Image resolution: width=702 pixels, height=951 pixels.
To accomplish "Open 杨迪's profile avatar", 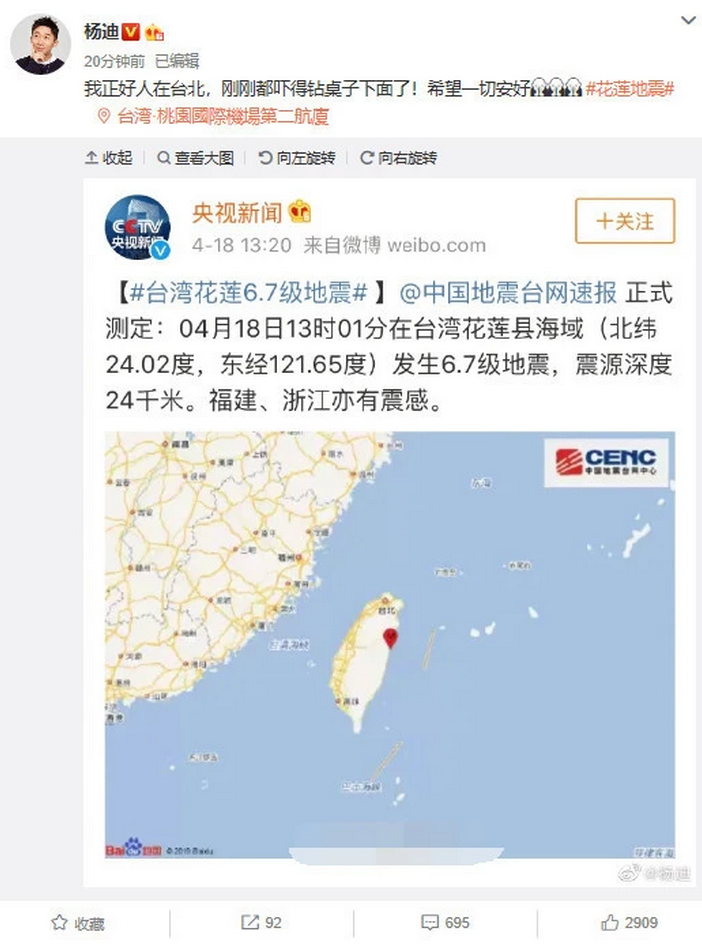I will 39,45.
